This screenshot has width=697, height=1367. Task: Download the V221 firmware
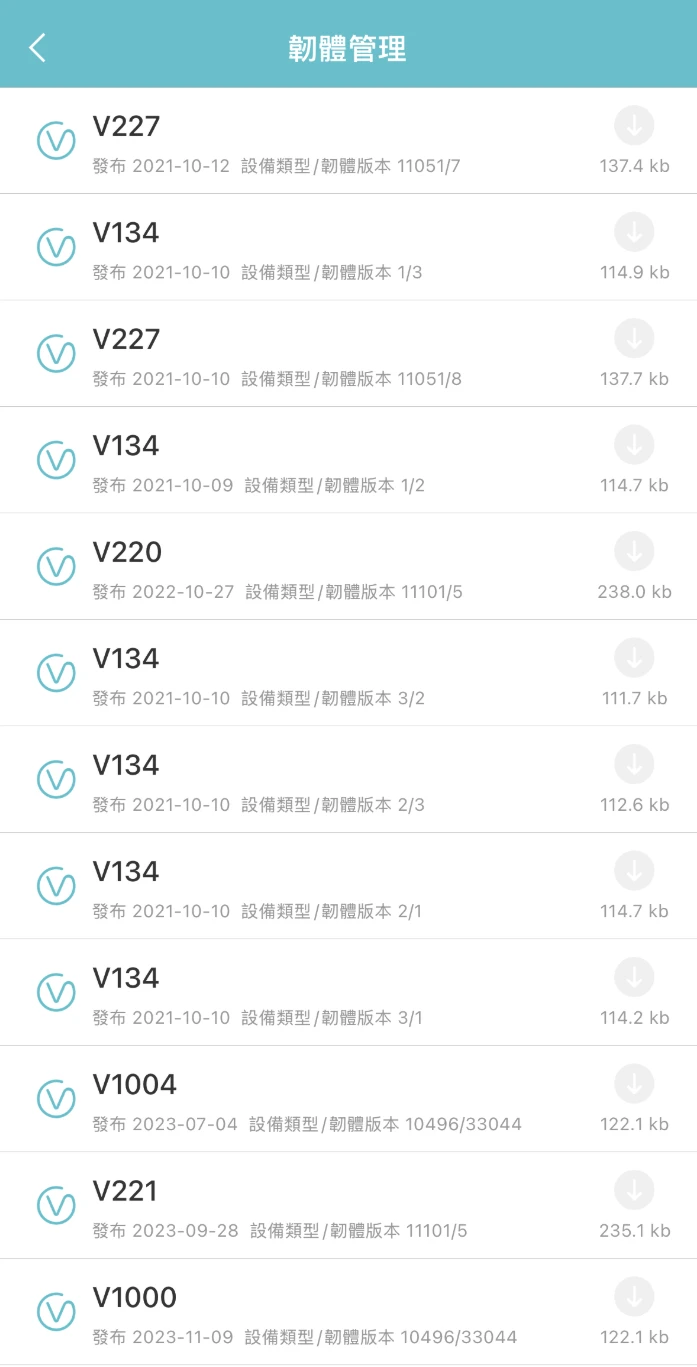[x=634, y=1191]
